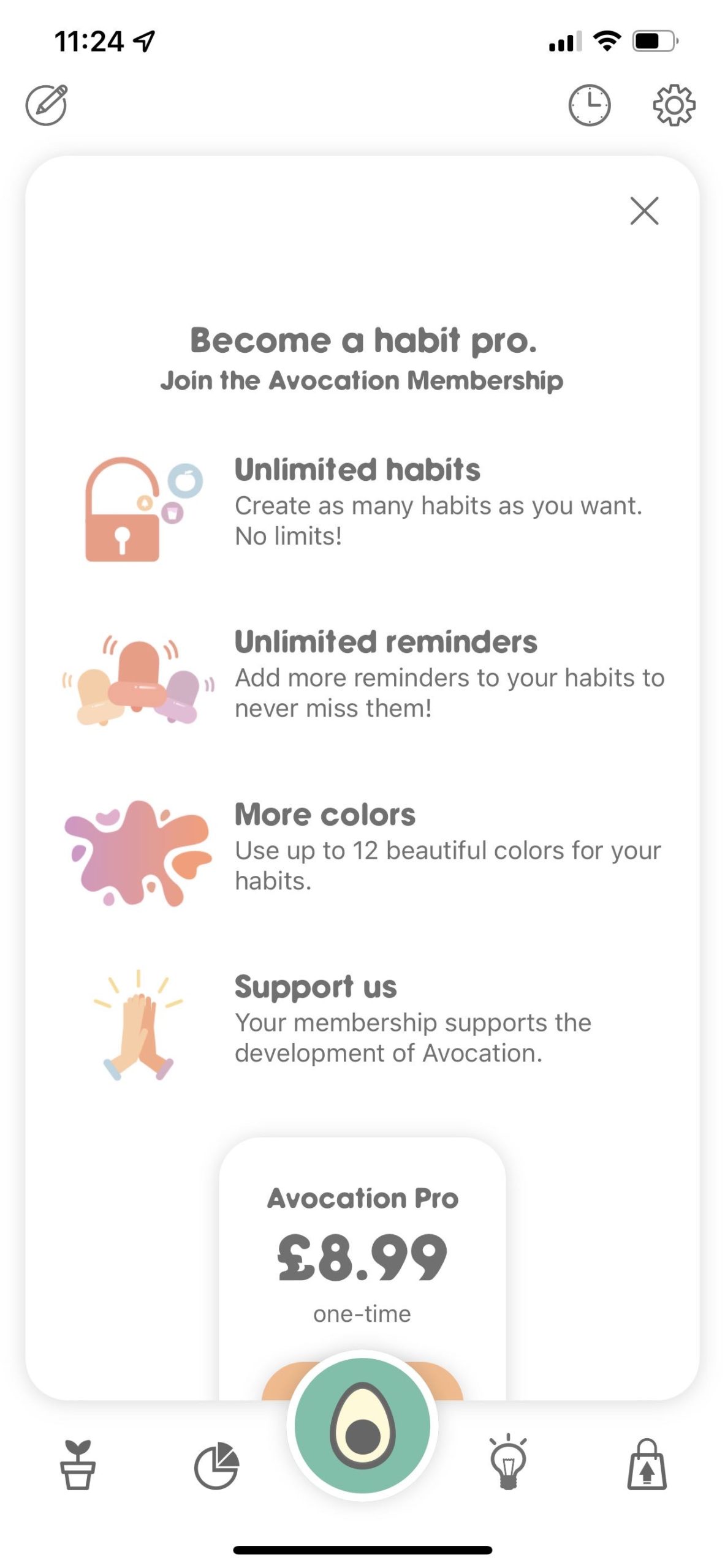Switch to the plant pot tab
Image resolution: width=725 pixels, height=1568 pixels.
78,1464
